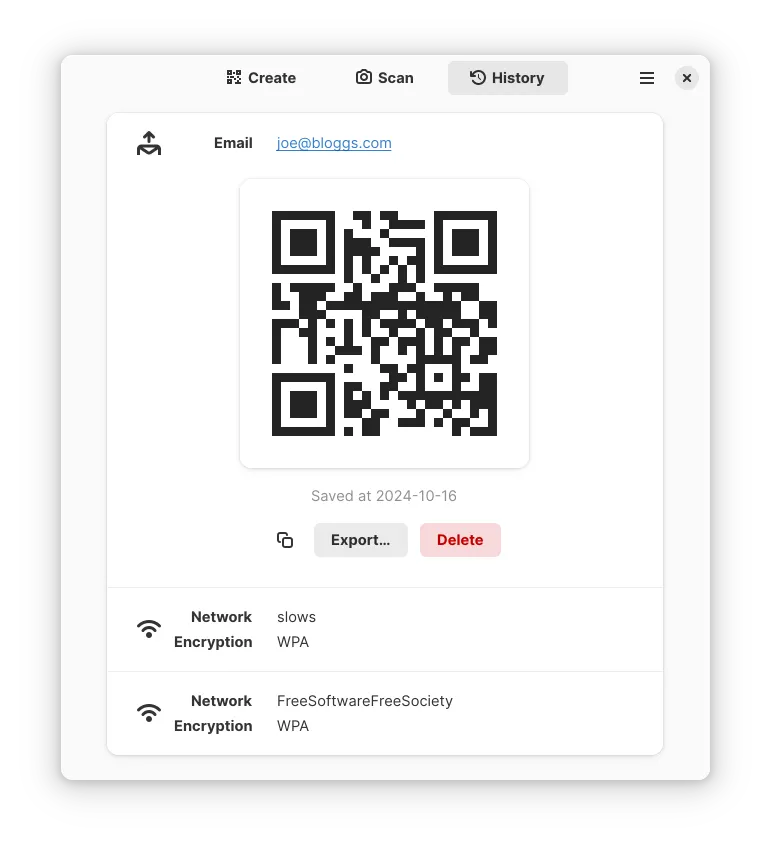This screenshot has height=847, width=771.
Task: Open the hamburger main menu
Action: (647, 78)
